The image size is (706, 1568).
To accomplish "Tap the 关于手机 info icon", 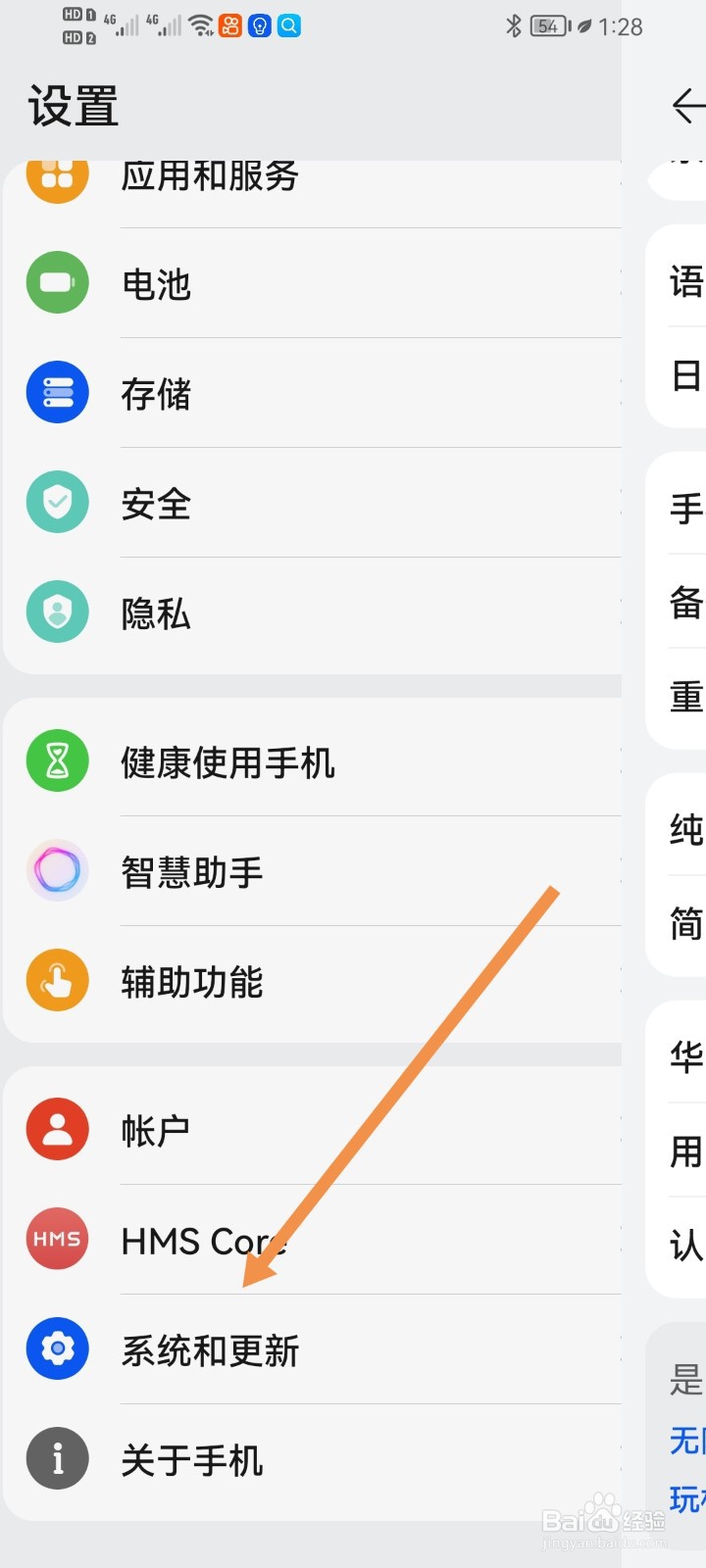I will (57, 1458).
